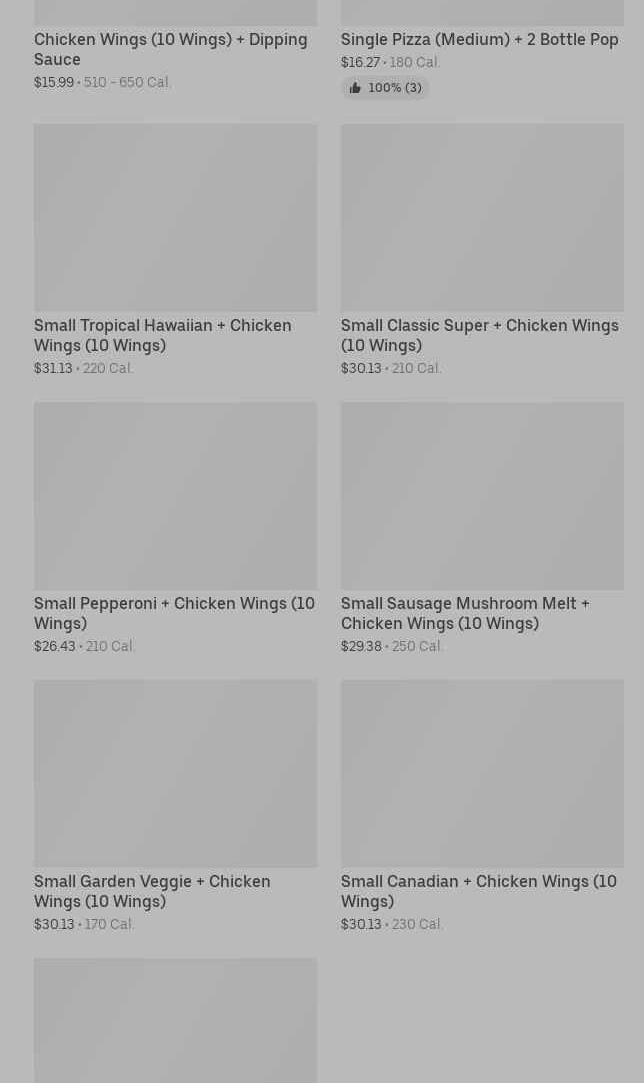Open Chicken Wings (10 Wings) + Dipping Sauce
644x1083 pixels.
[x=171, y=49]
